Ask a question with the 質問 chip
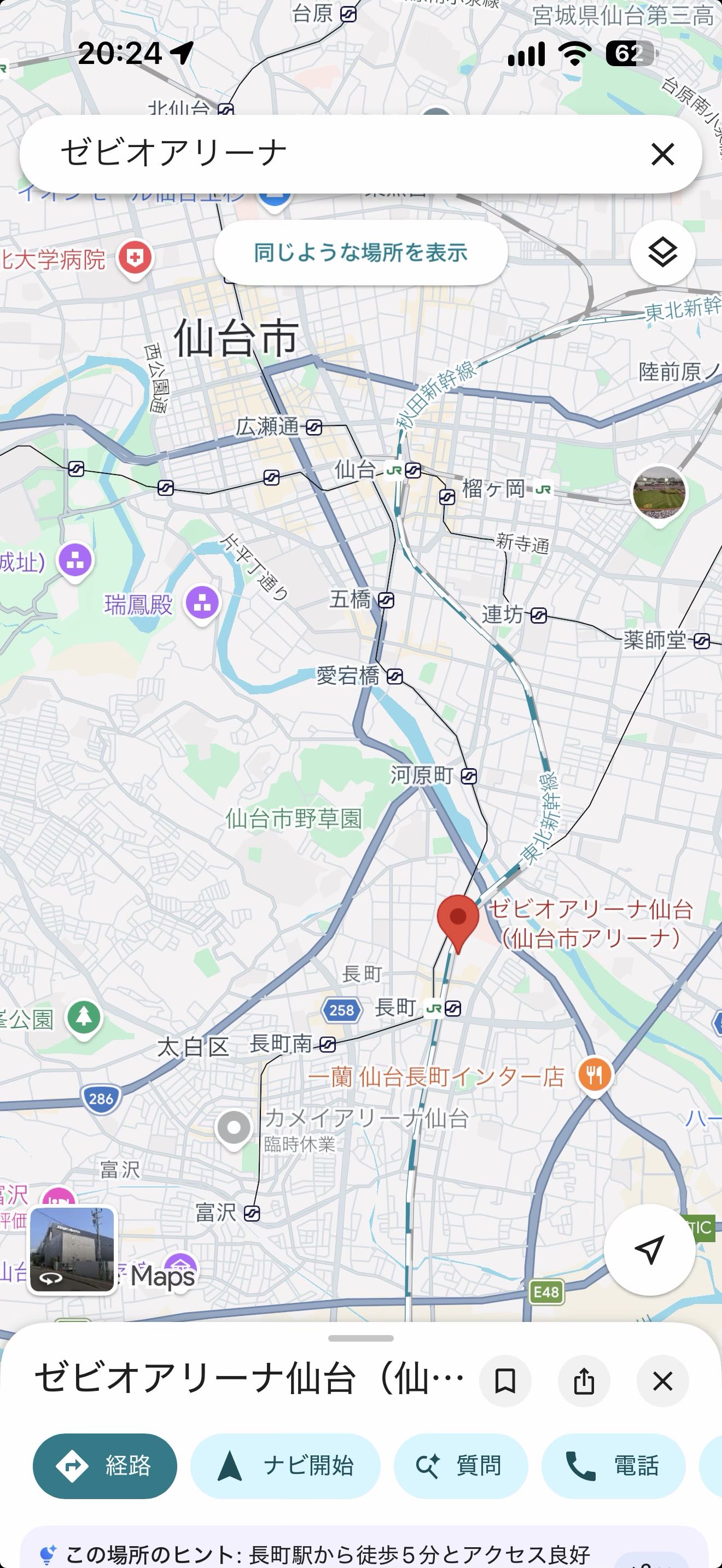 [x=461, y=1466]
